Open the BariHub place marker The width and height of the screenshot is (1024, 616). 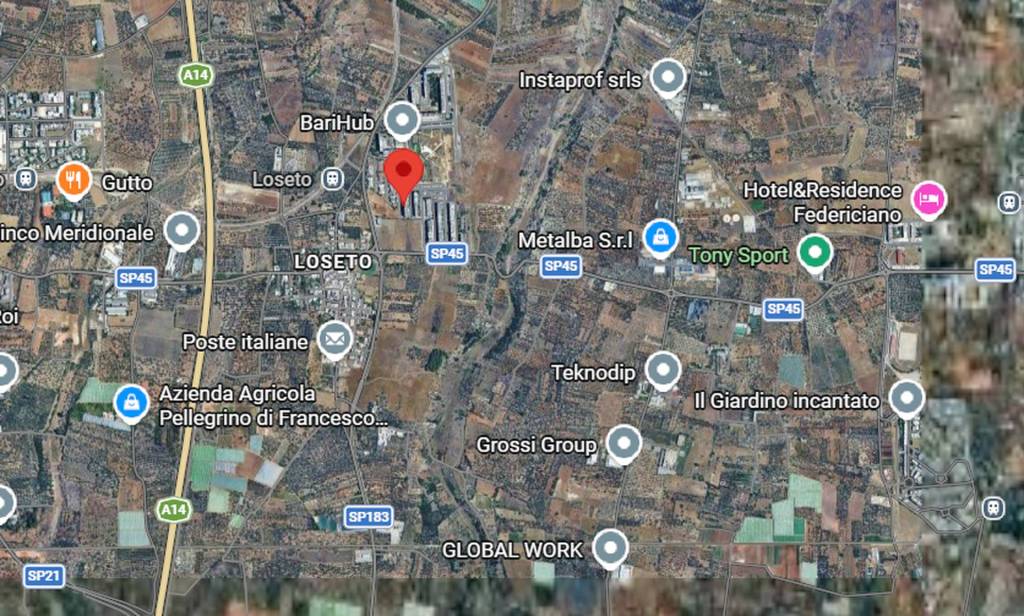pyautogui.click(x=402, y=120)
